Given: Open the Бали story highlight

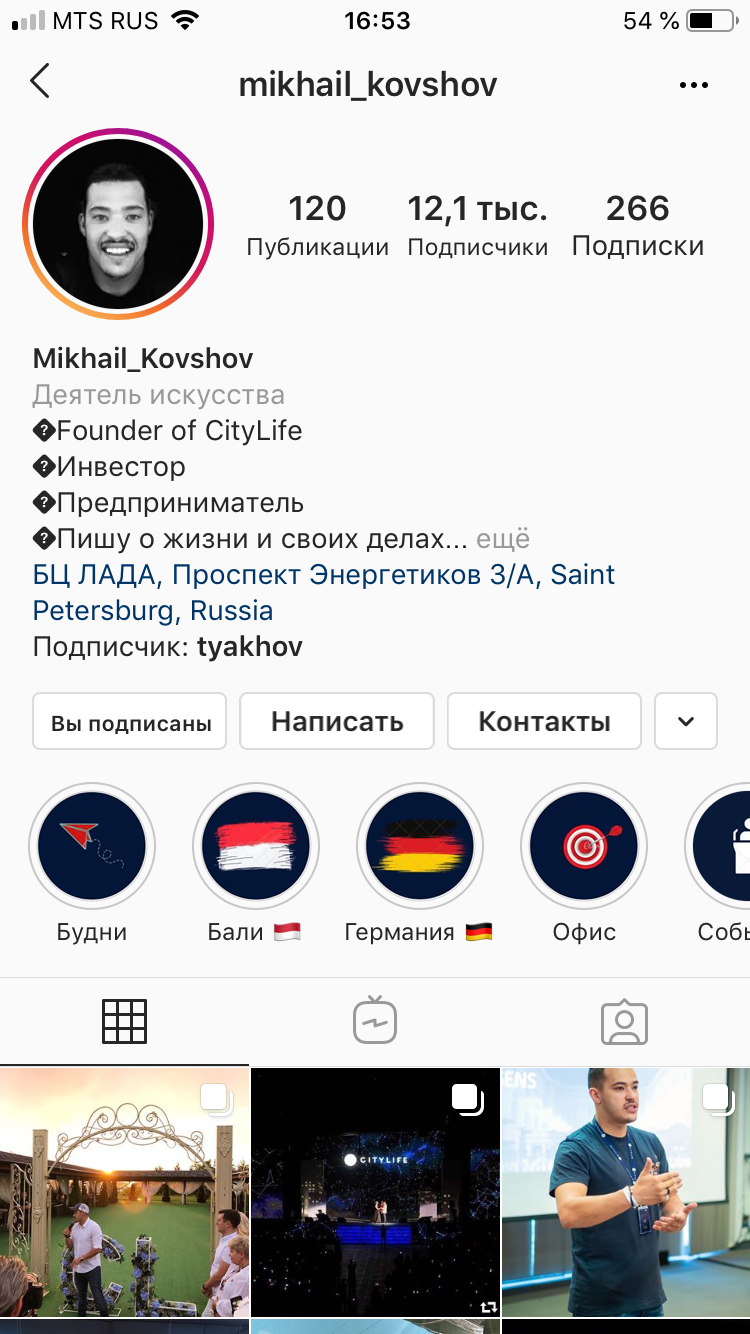Looking at the screenshot, I should click(256, 846).
